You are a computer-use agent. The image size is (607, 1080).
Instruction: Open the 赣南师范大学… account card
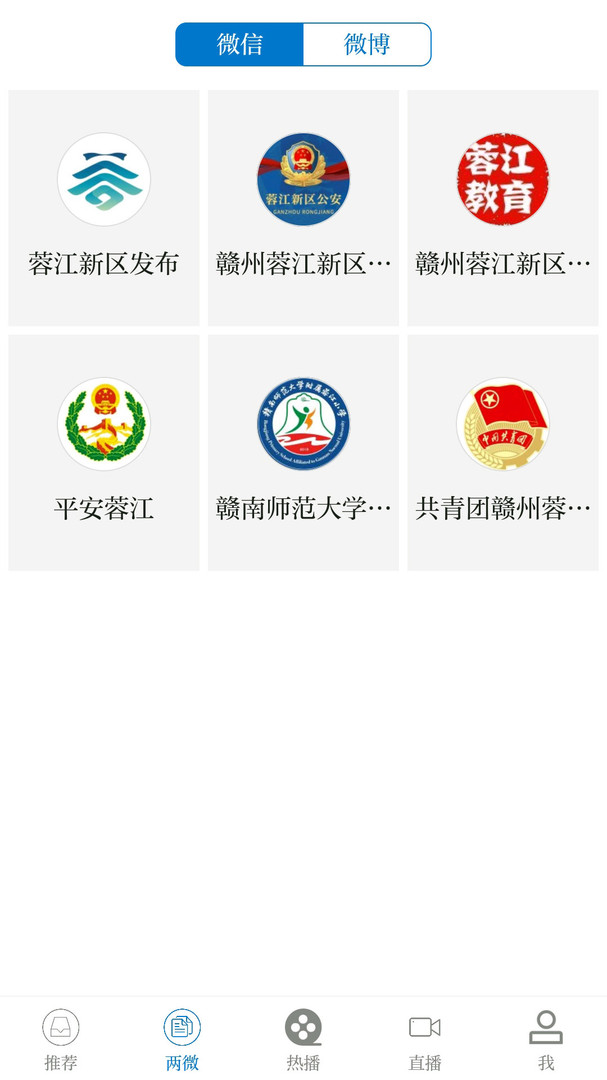[303, 453]
